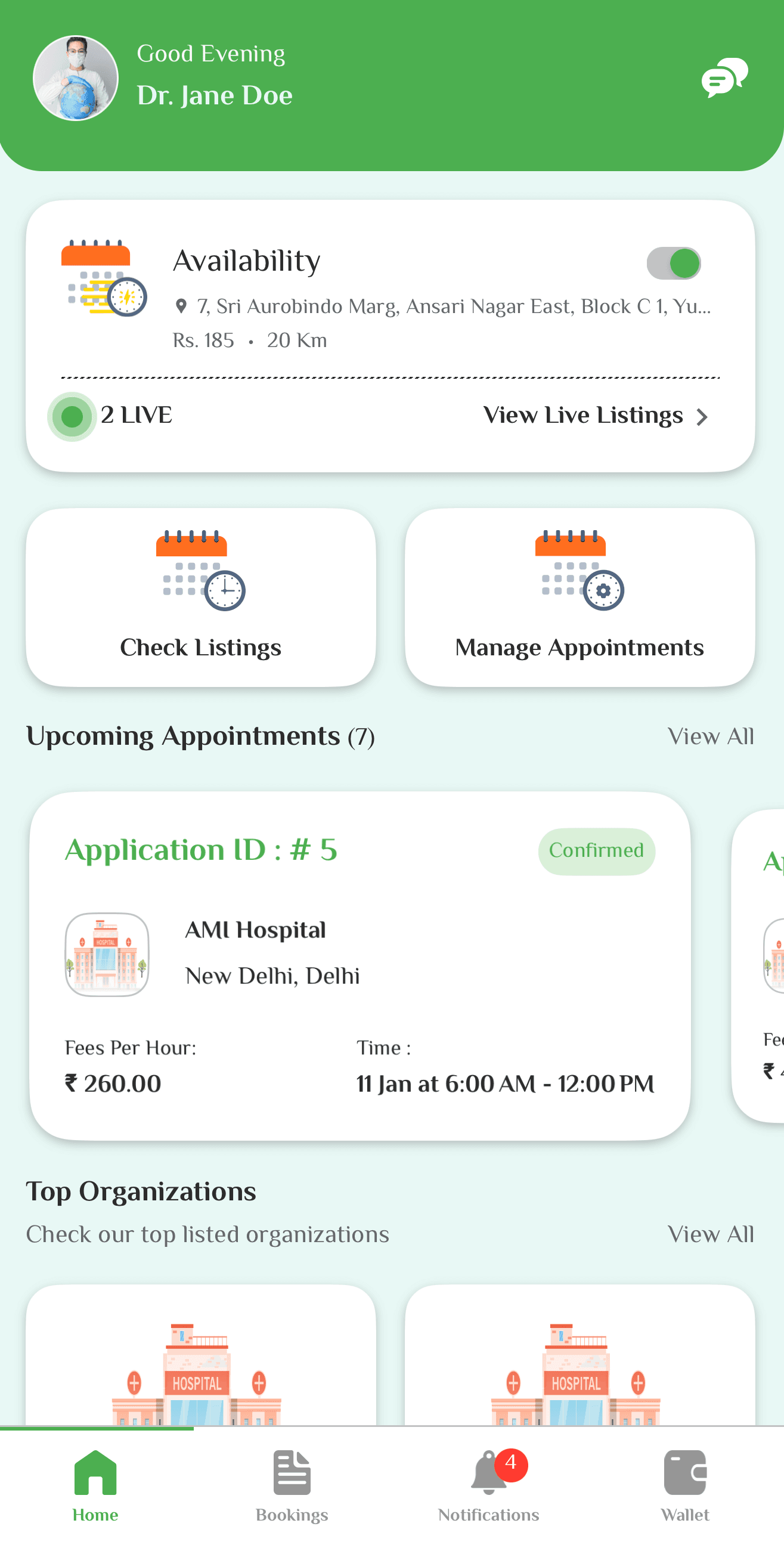Open the chat messages icon
The width and height of the screenshot is (784, 1551).
[724, 76]
